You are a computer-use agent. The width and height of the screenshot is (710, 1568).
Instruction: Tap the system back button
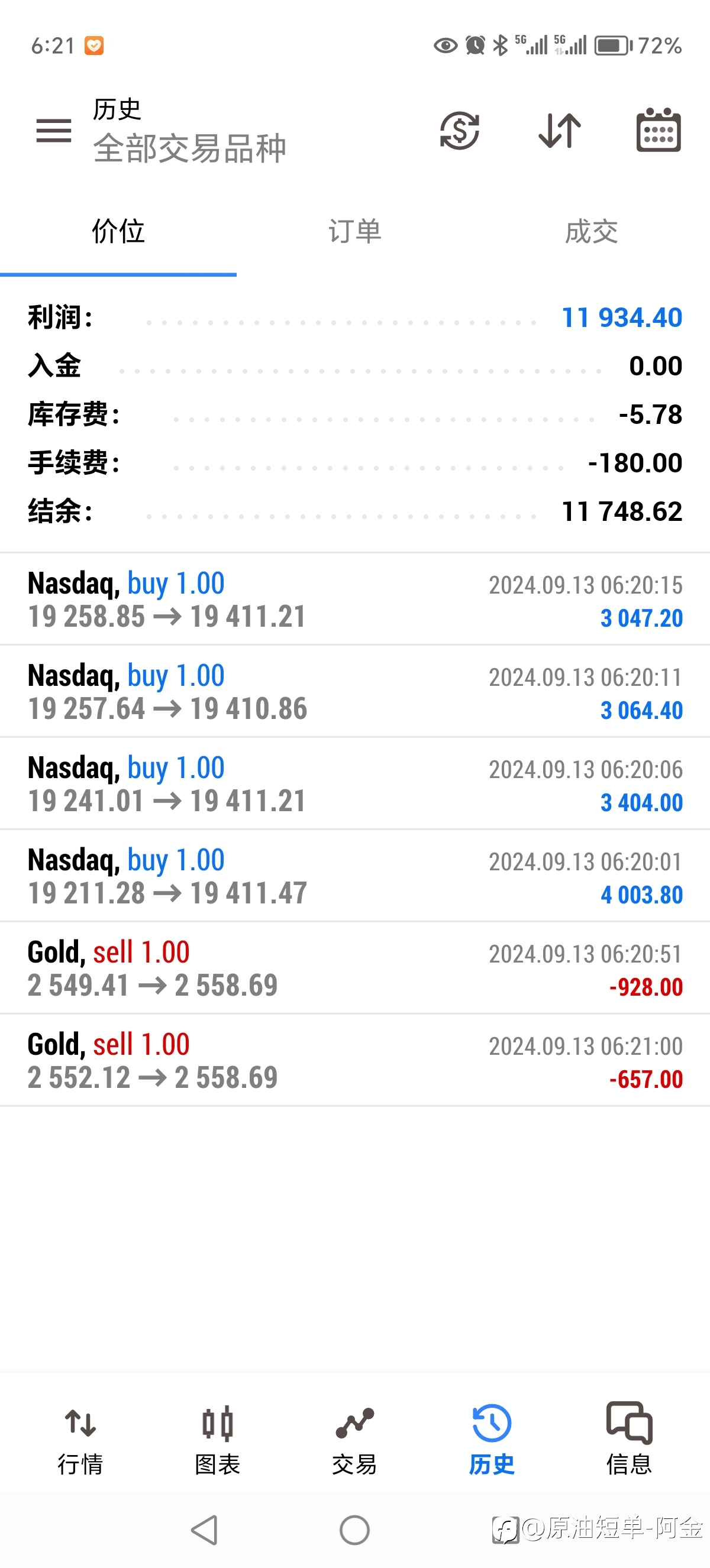[x=205, y=1530]
